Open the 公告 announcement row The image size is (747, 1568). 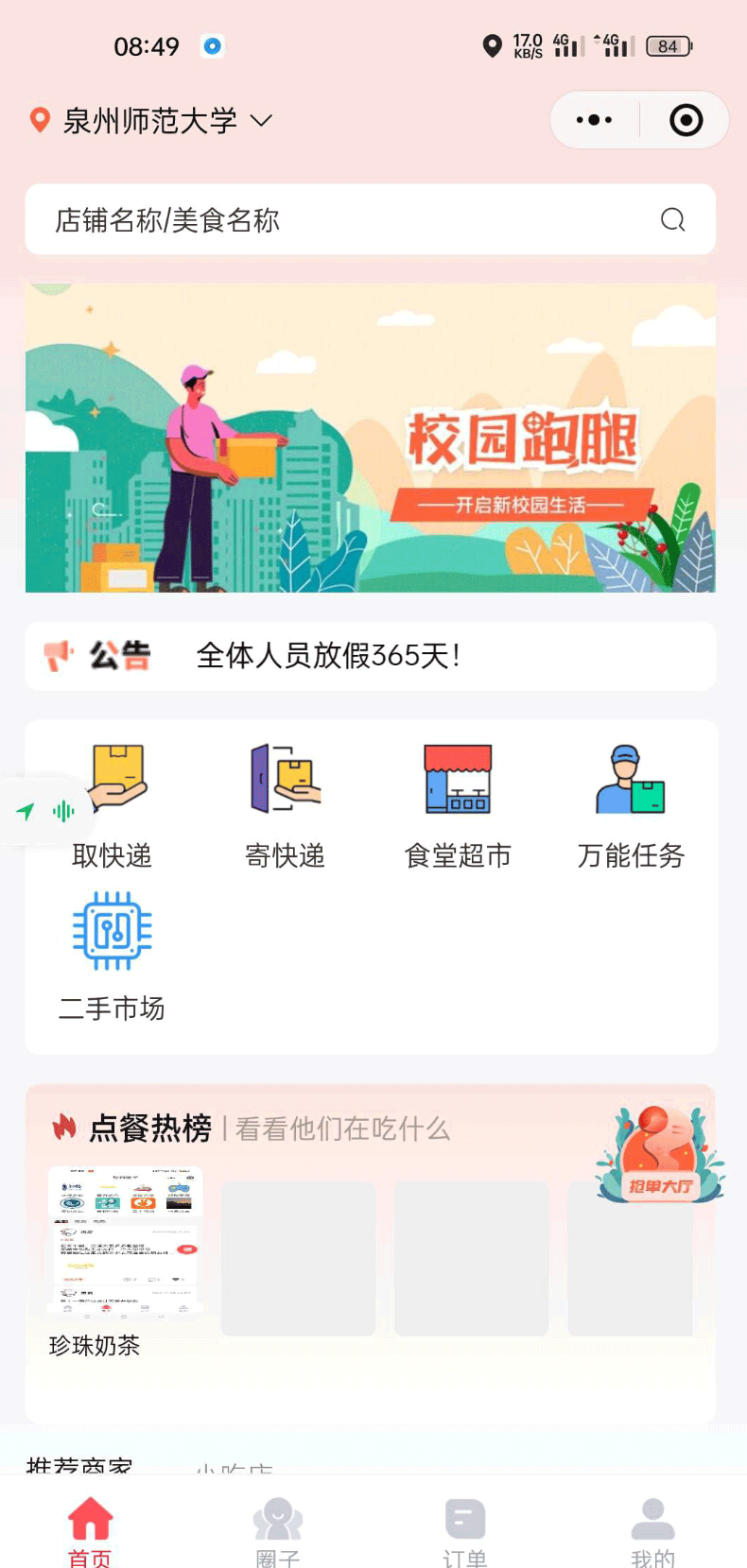point(370,656)
